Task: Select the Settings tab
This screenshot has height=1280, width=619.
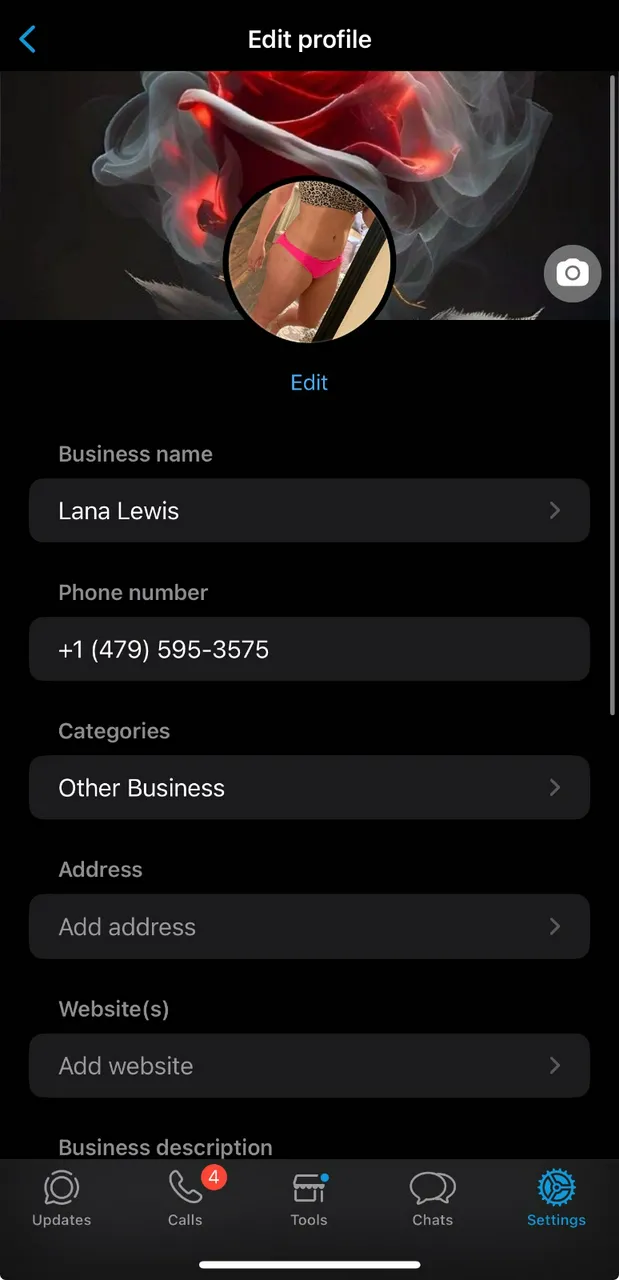Action: pos(556,1199)
